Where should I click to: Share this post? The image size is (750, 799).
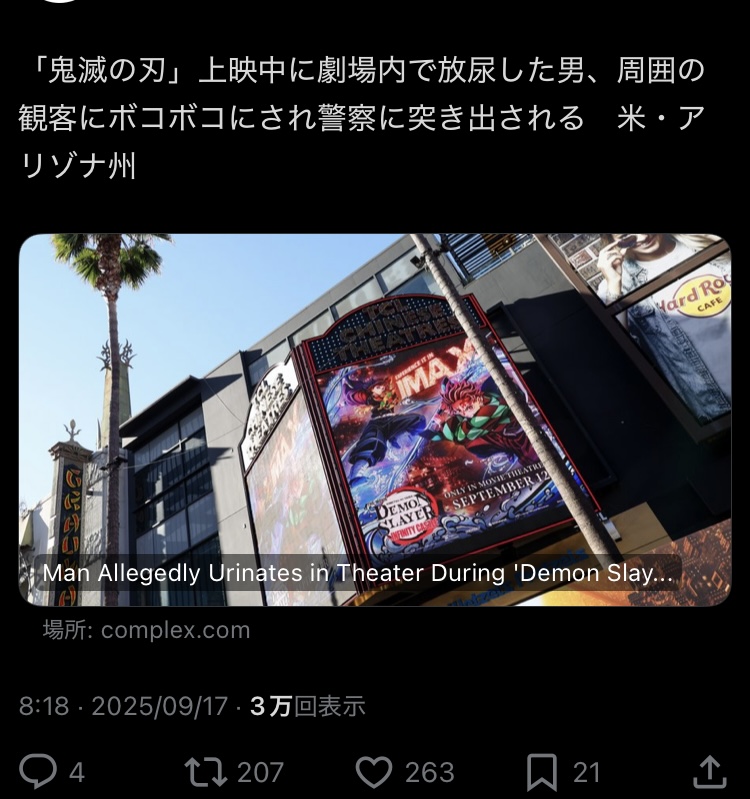(x=709, y=771)
